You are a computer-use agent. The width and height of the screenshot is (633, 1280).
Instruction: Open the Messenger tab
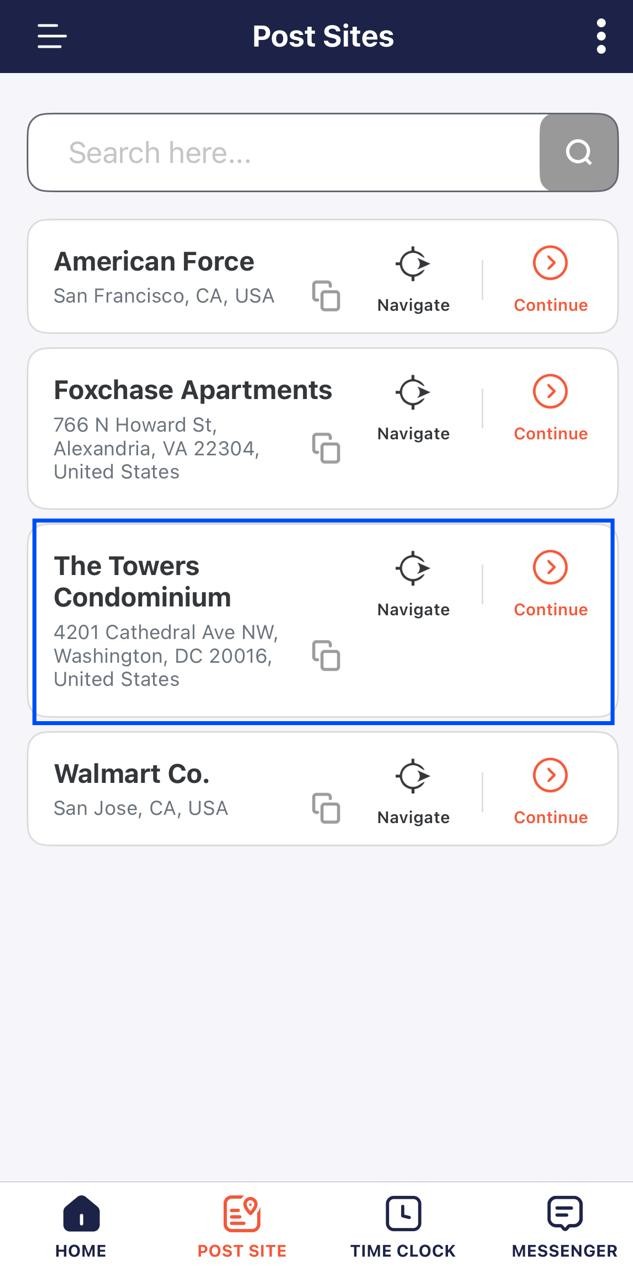click(564, 1227)
